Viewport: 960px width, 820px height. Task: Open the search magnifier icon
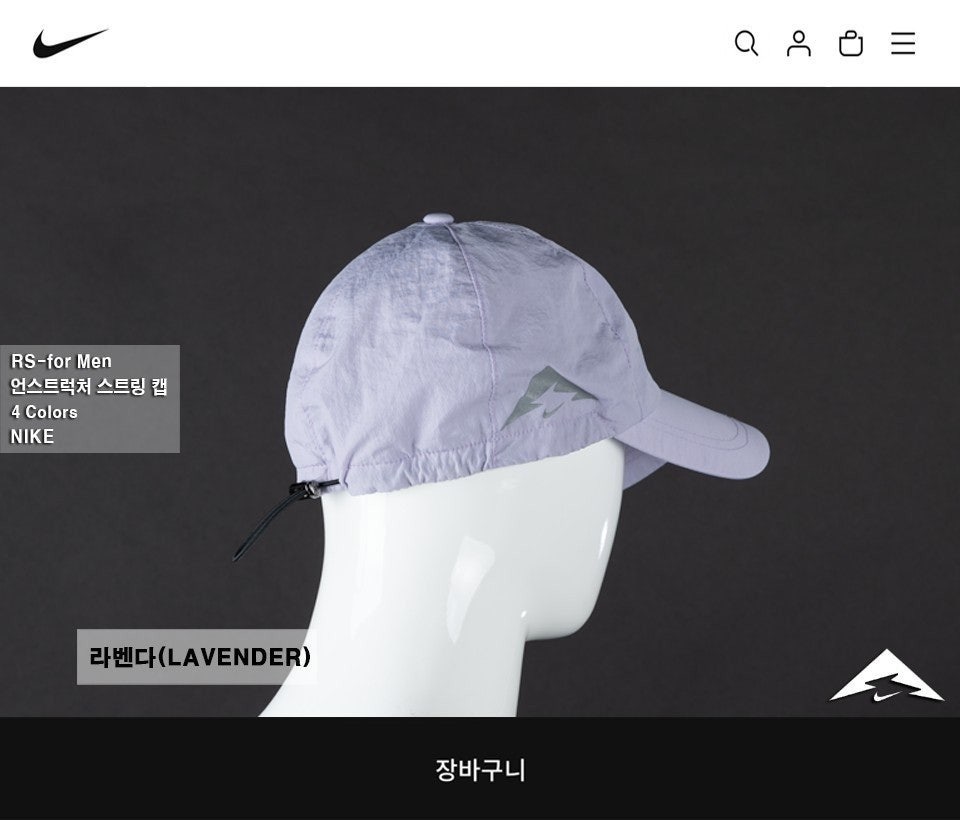pyautogui.click(x=746, y=43)
